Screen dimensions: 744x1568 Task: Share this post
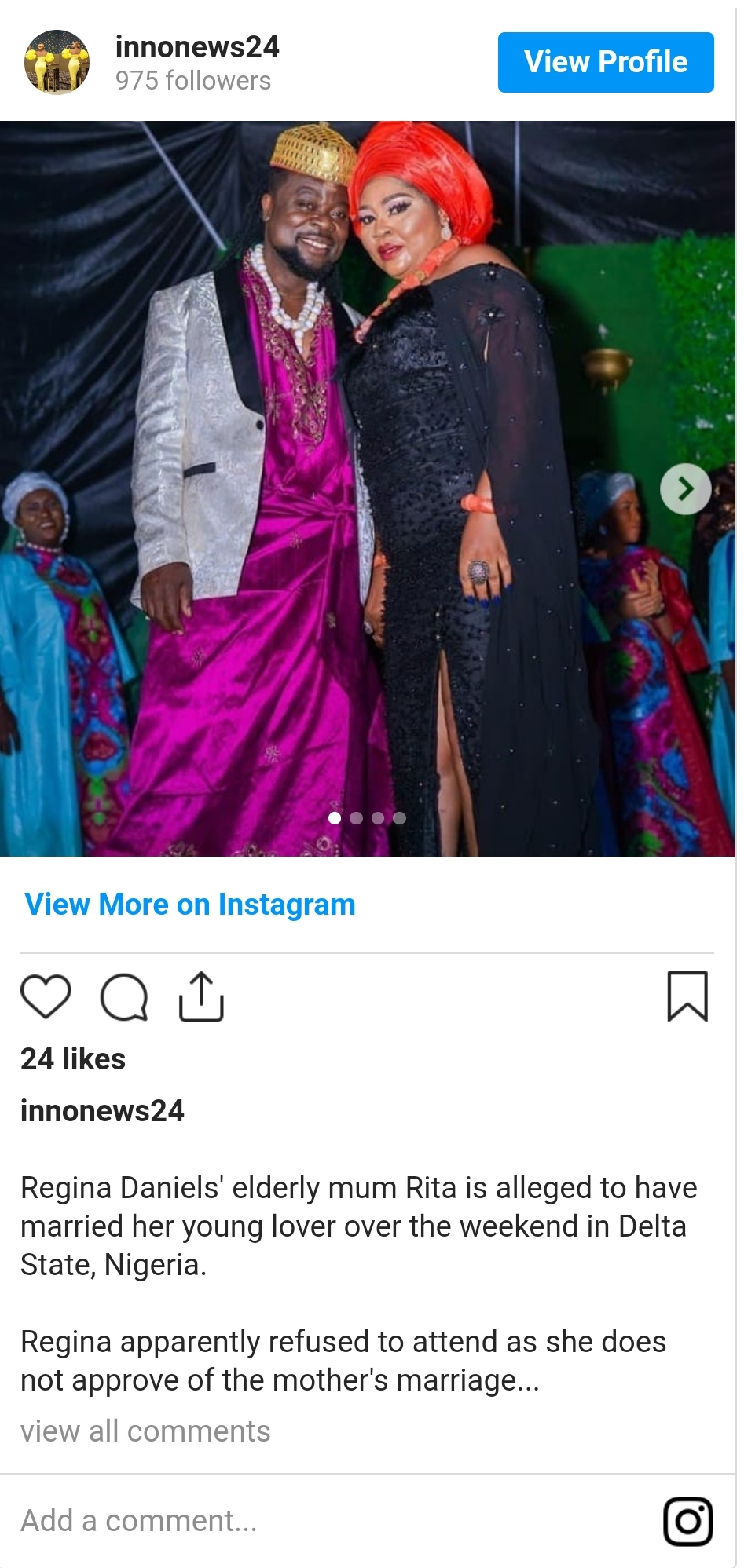coord(201,996)
